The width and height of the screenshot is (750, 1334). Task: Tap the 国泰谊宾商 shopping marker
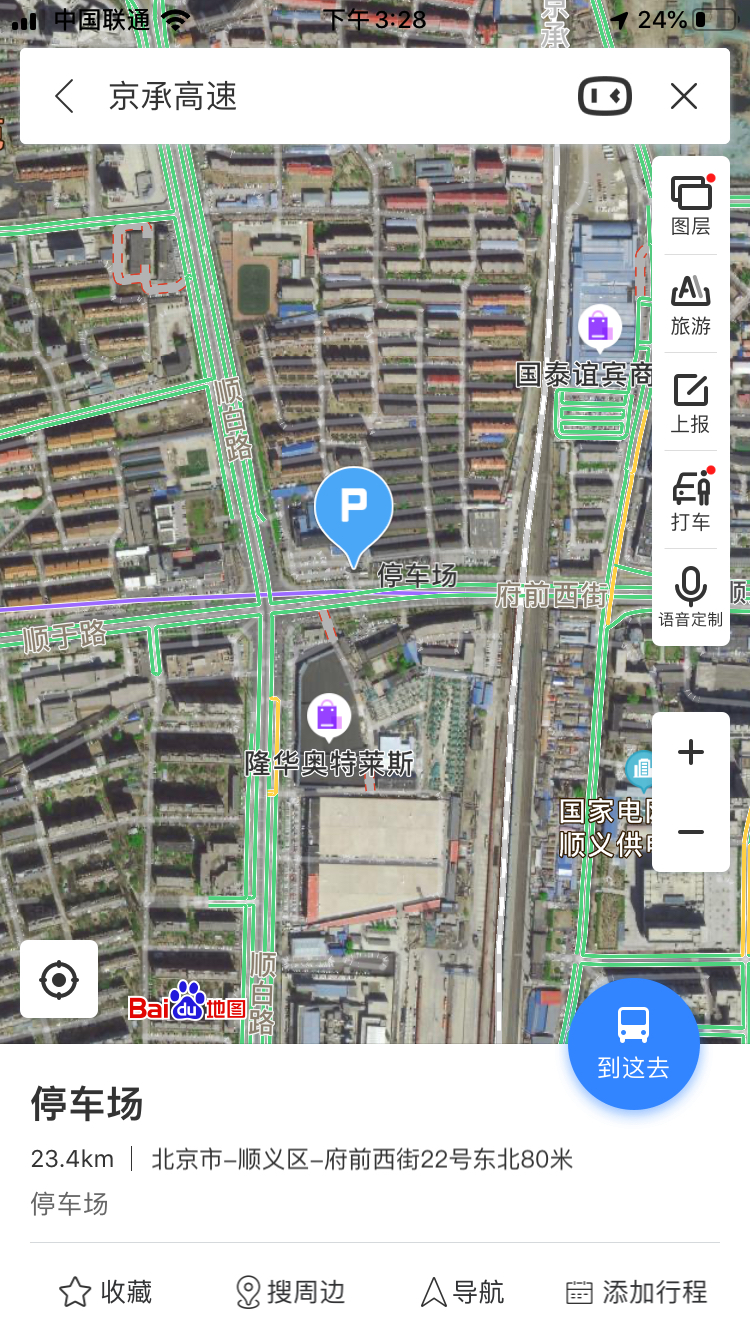tap(599, 326)
